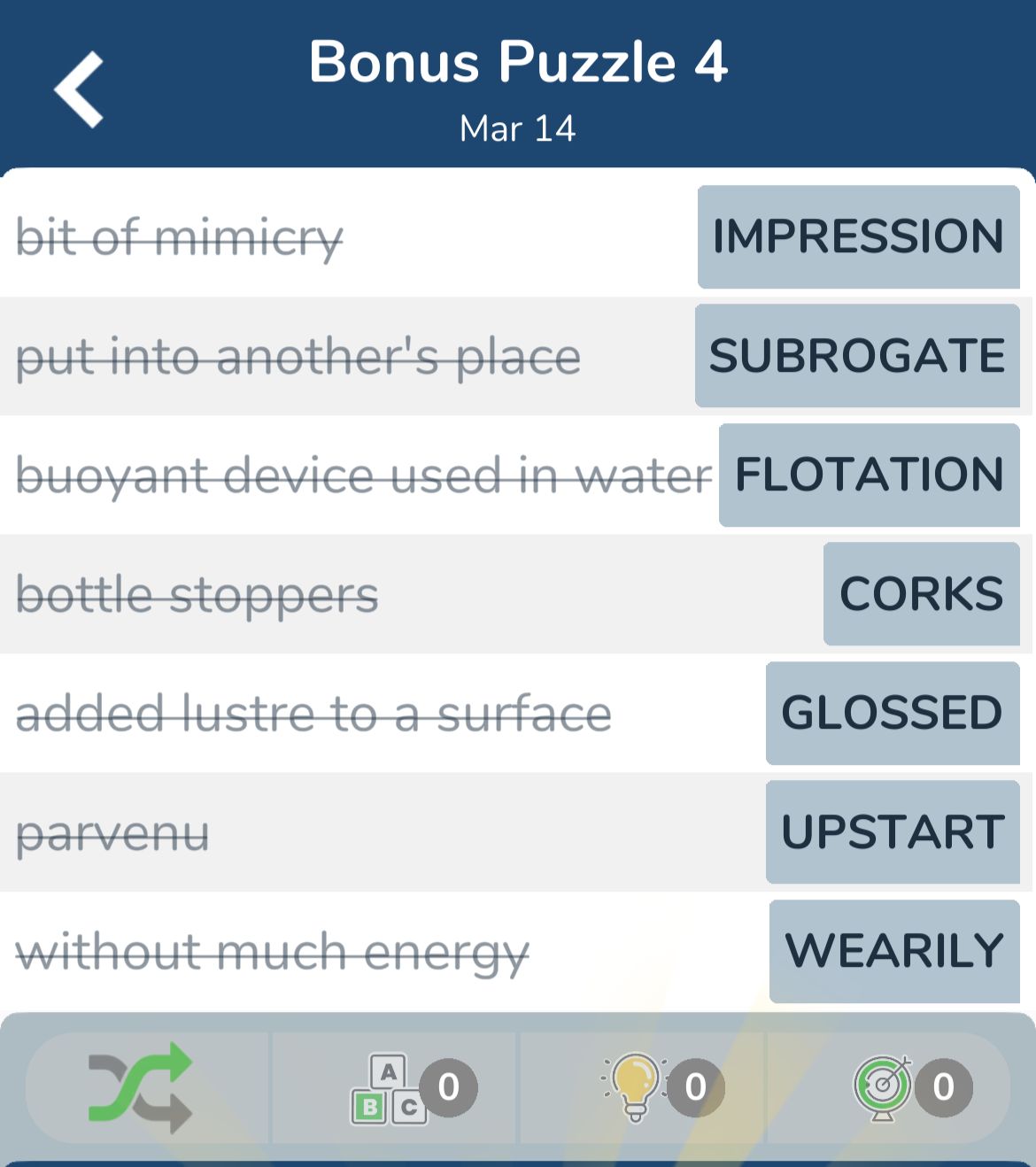Select the CORKS answer tile
The height and width of the screenshot is (1167, 1036).
[x=921, y=593]
